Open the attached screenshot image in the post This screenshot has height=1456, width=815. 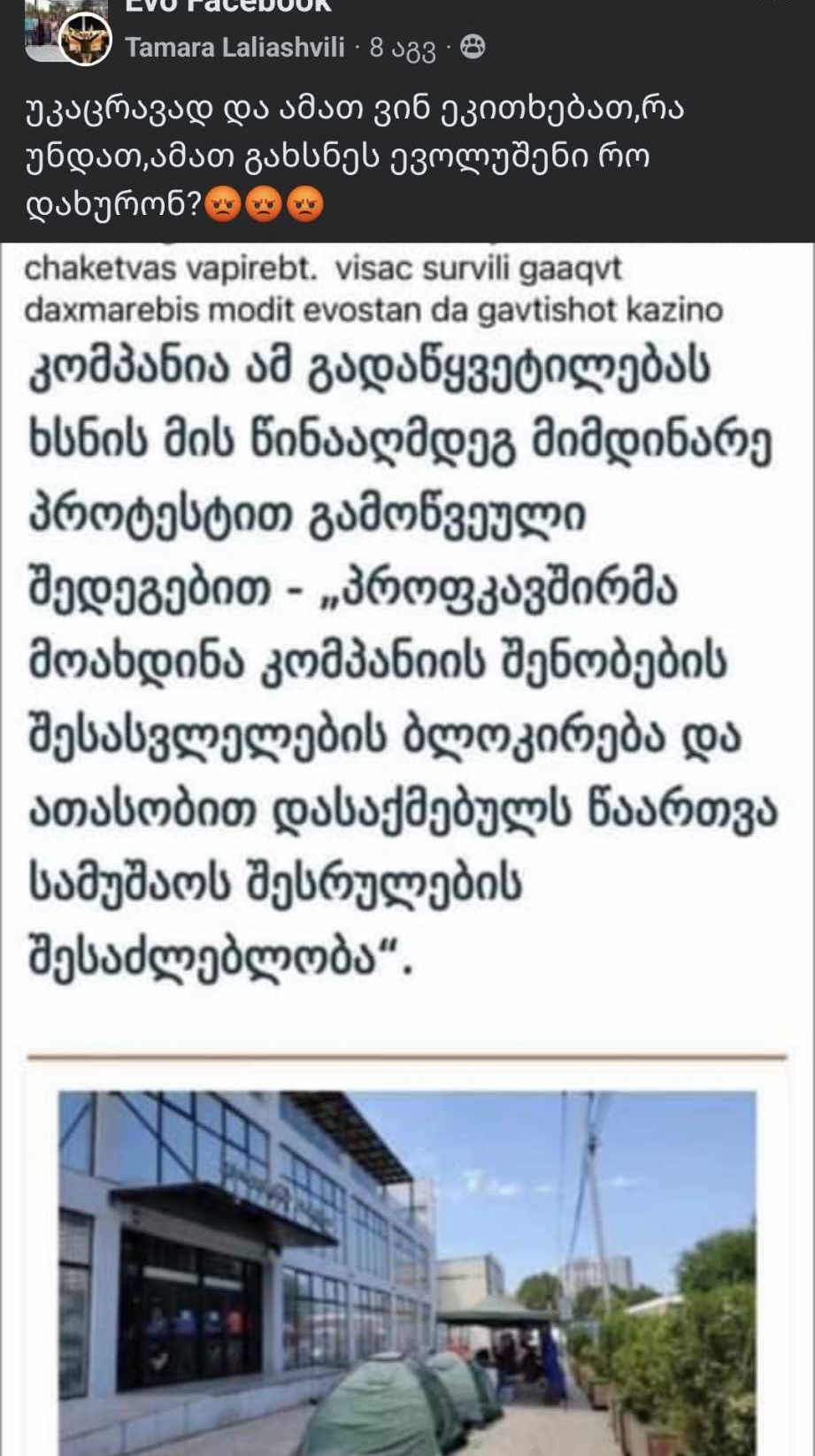tap(407, 796)
